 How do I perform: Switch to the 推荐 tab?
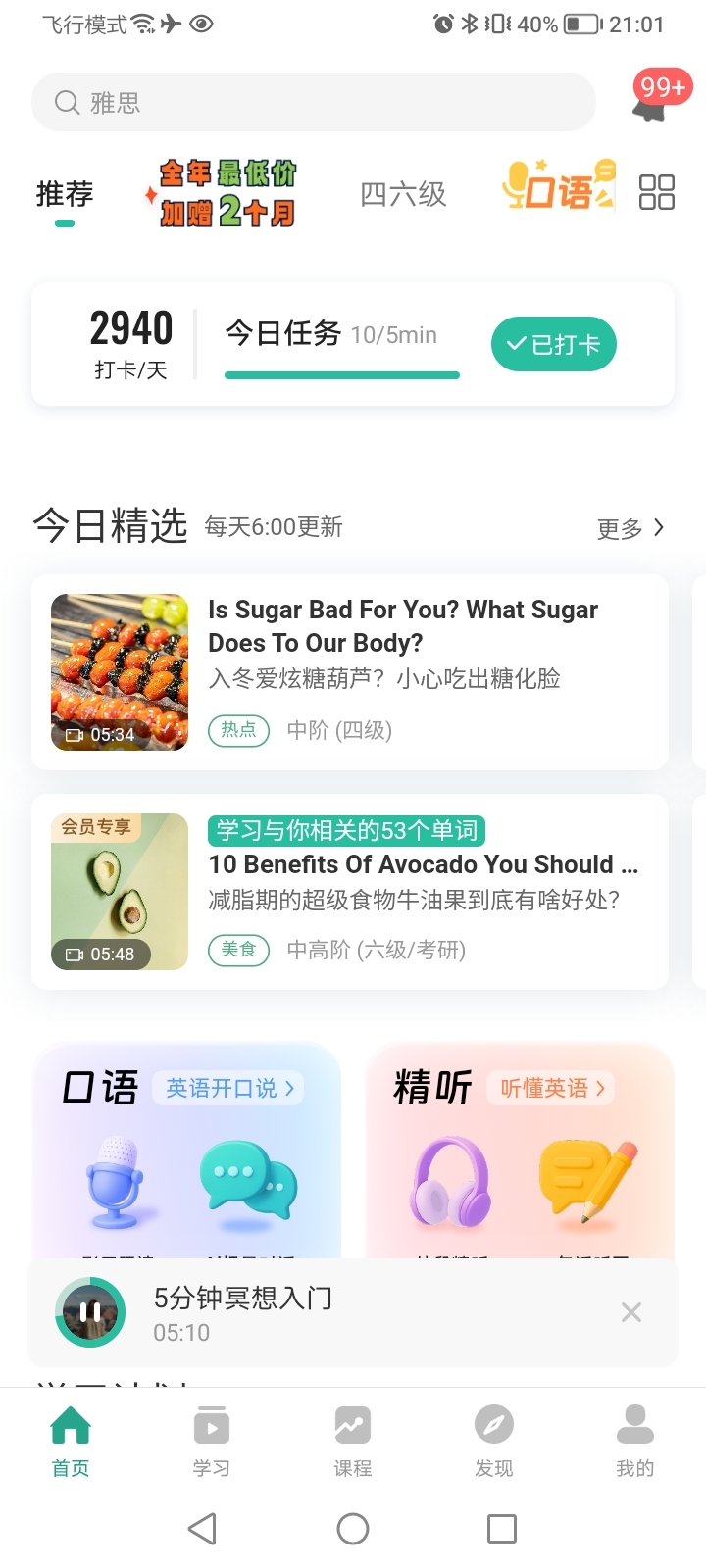coord(65,195)
